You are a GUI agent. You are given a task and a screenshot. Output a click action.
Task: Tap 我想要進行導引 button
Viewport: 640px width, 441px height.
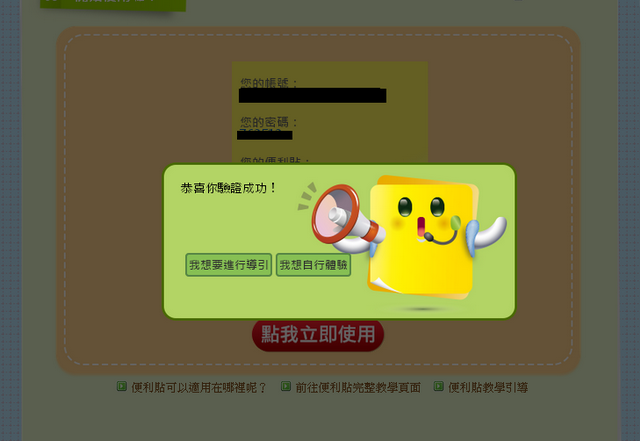click(229, 265)
